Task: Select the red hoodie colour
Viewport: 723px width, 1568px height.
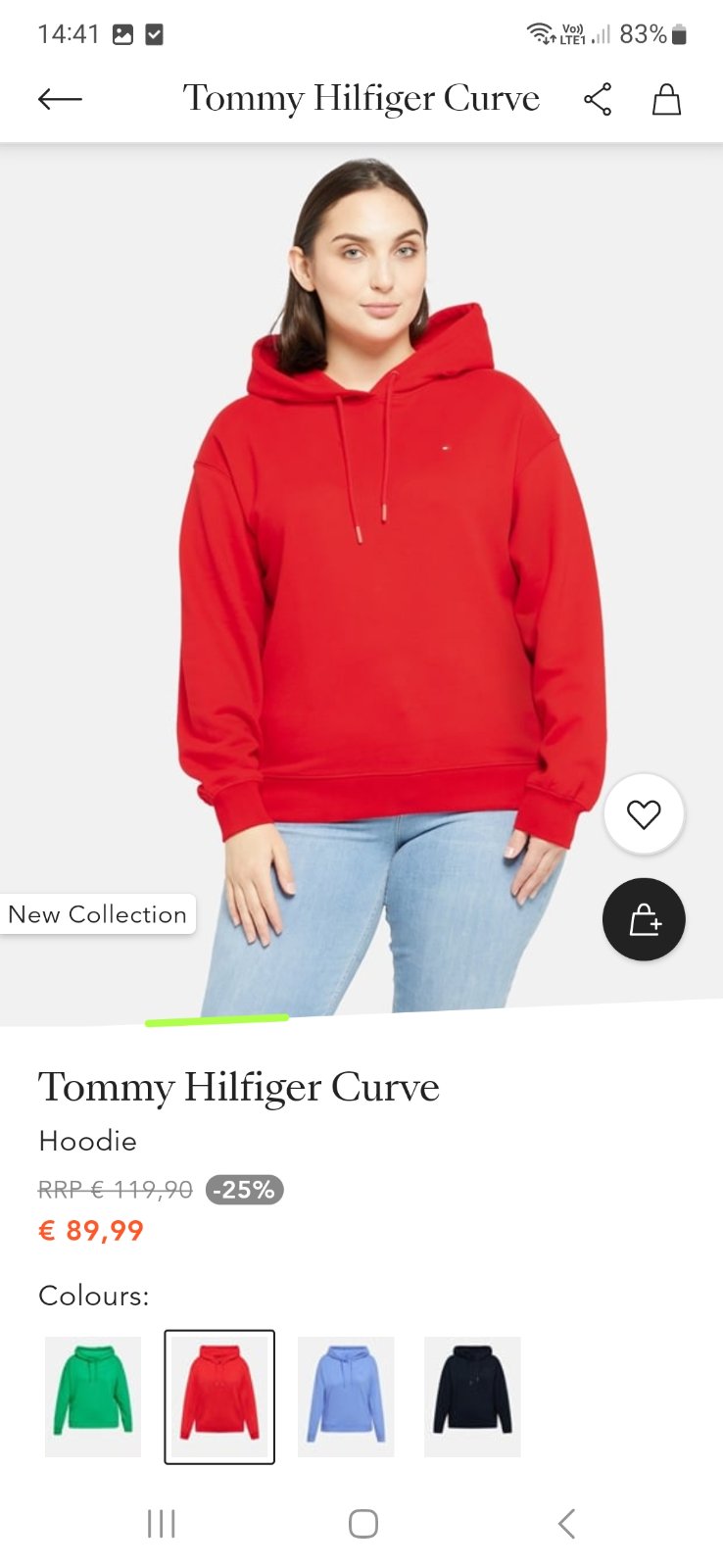Action: 219,1396
